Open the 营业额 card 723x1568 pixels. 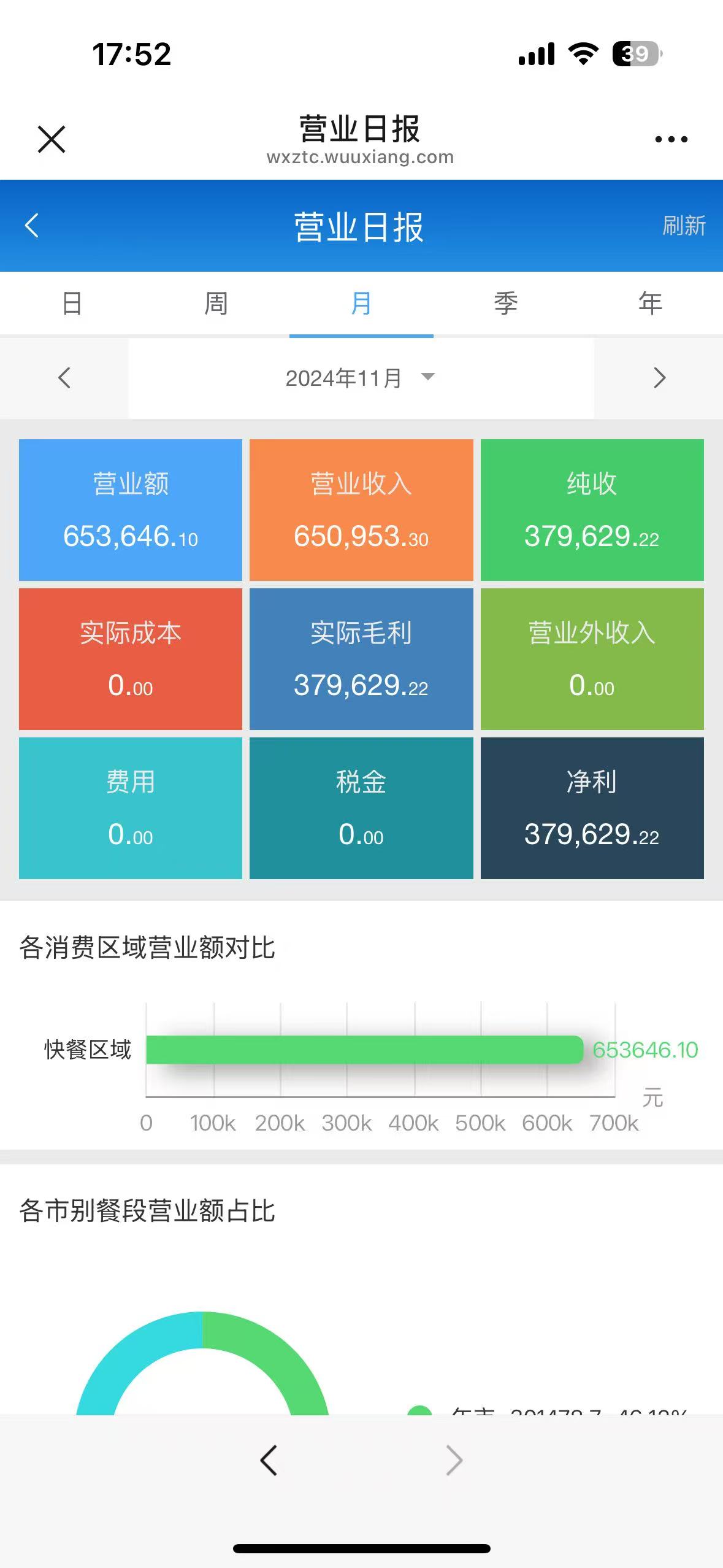click(x=131, y=510)
